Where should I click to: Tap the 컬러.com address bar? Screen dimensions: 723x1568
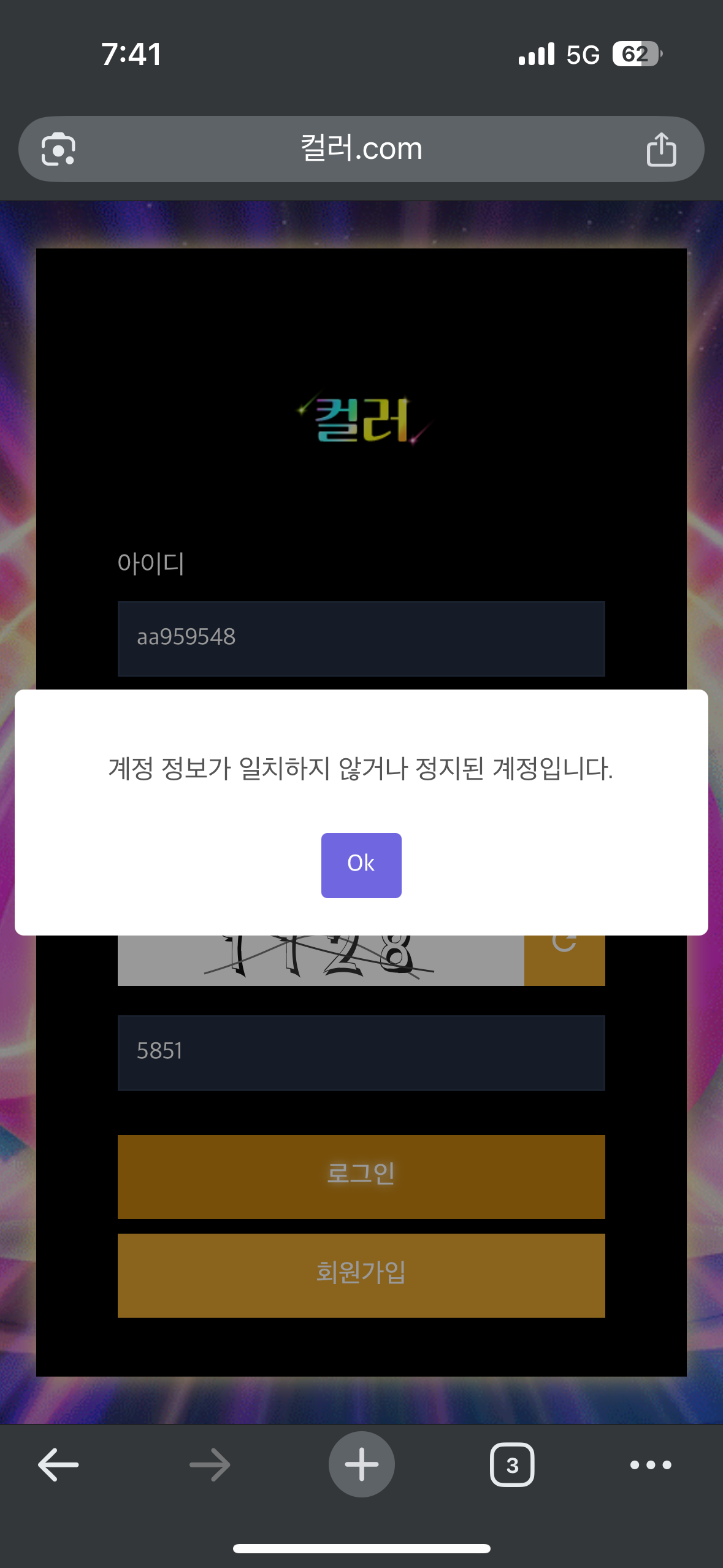(x=361, y=149)
